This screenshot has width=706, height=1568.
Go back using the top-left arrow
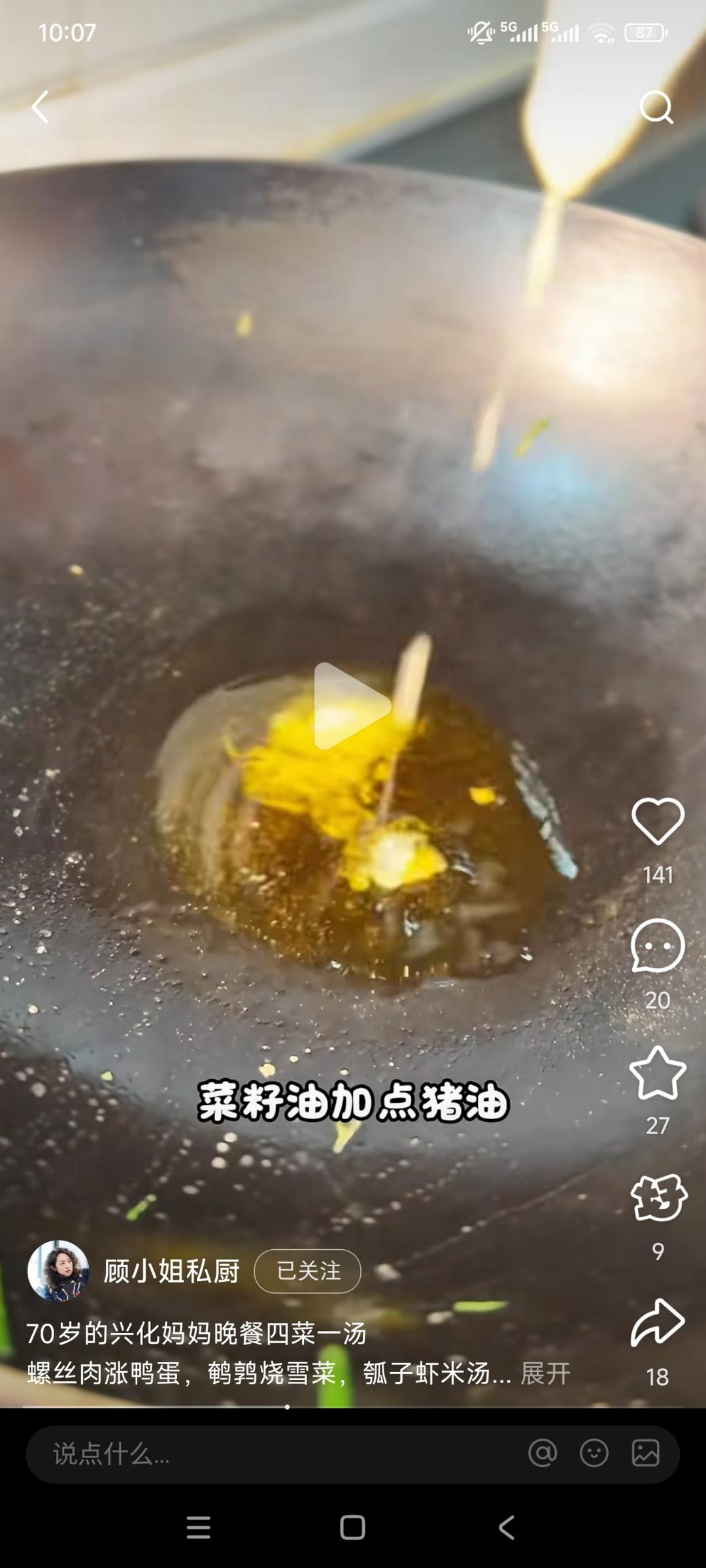41,107
